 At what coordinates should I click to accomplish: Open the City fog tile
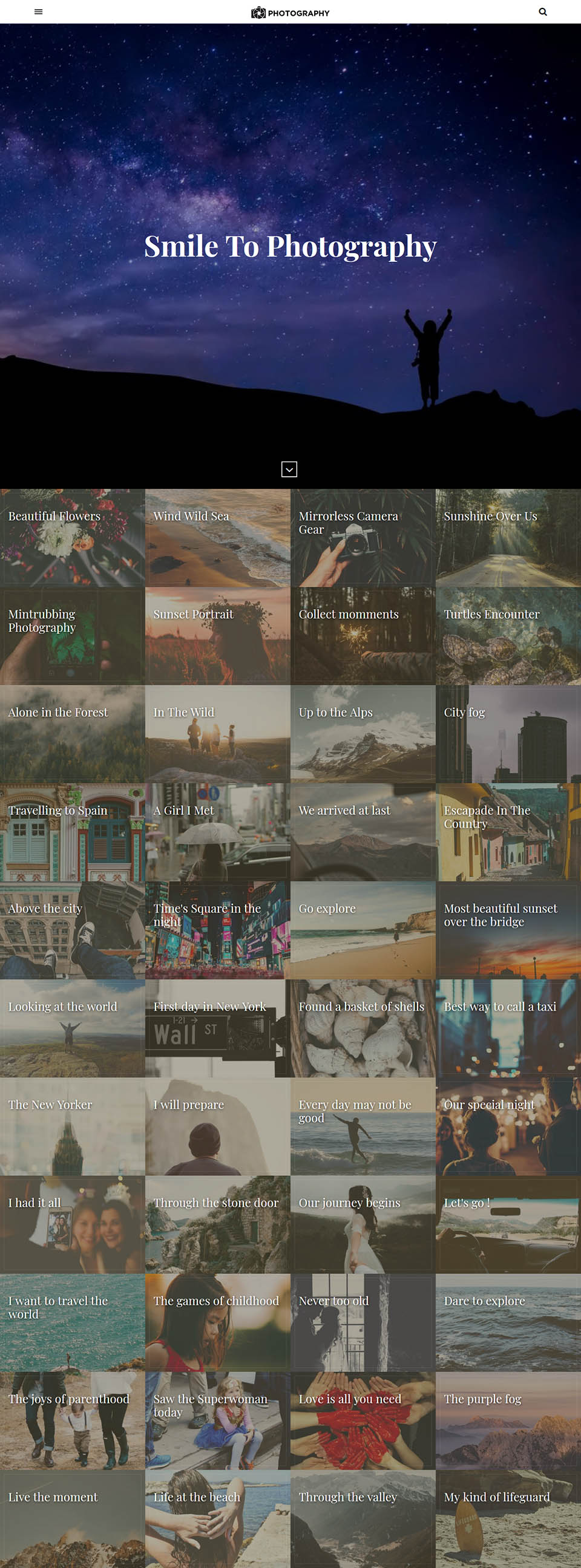508,734
